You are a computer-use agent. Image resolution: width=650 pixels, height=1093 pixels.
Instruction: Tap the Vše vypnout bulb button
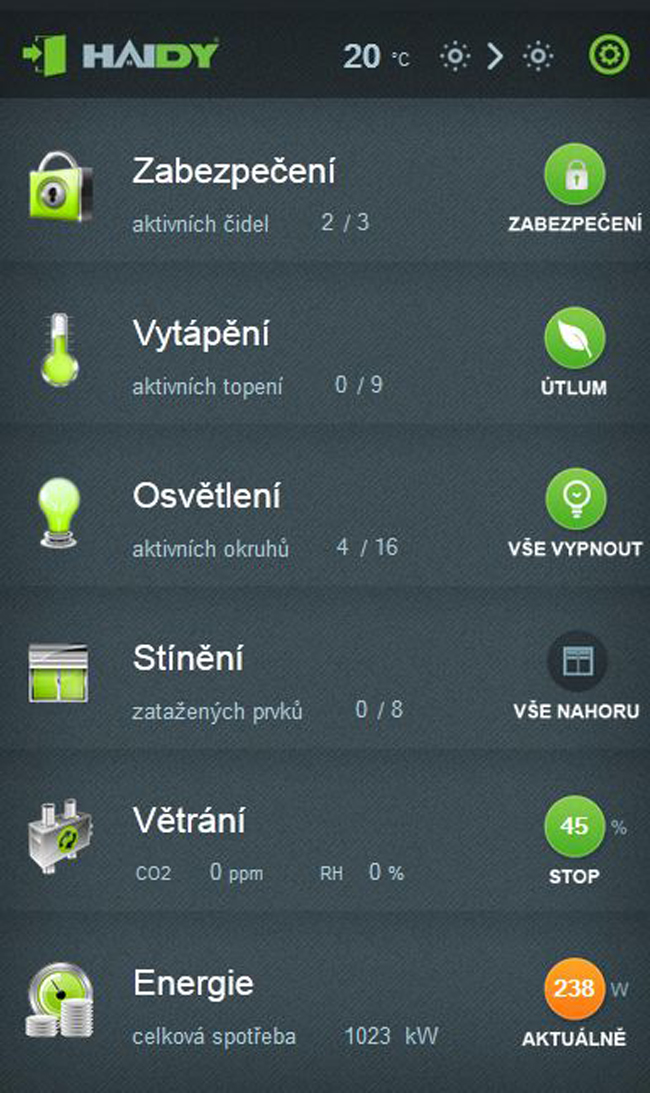575,498
